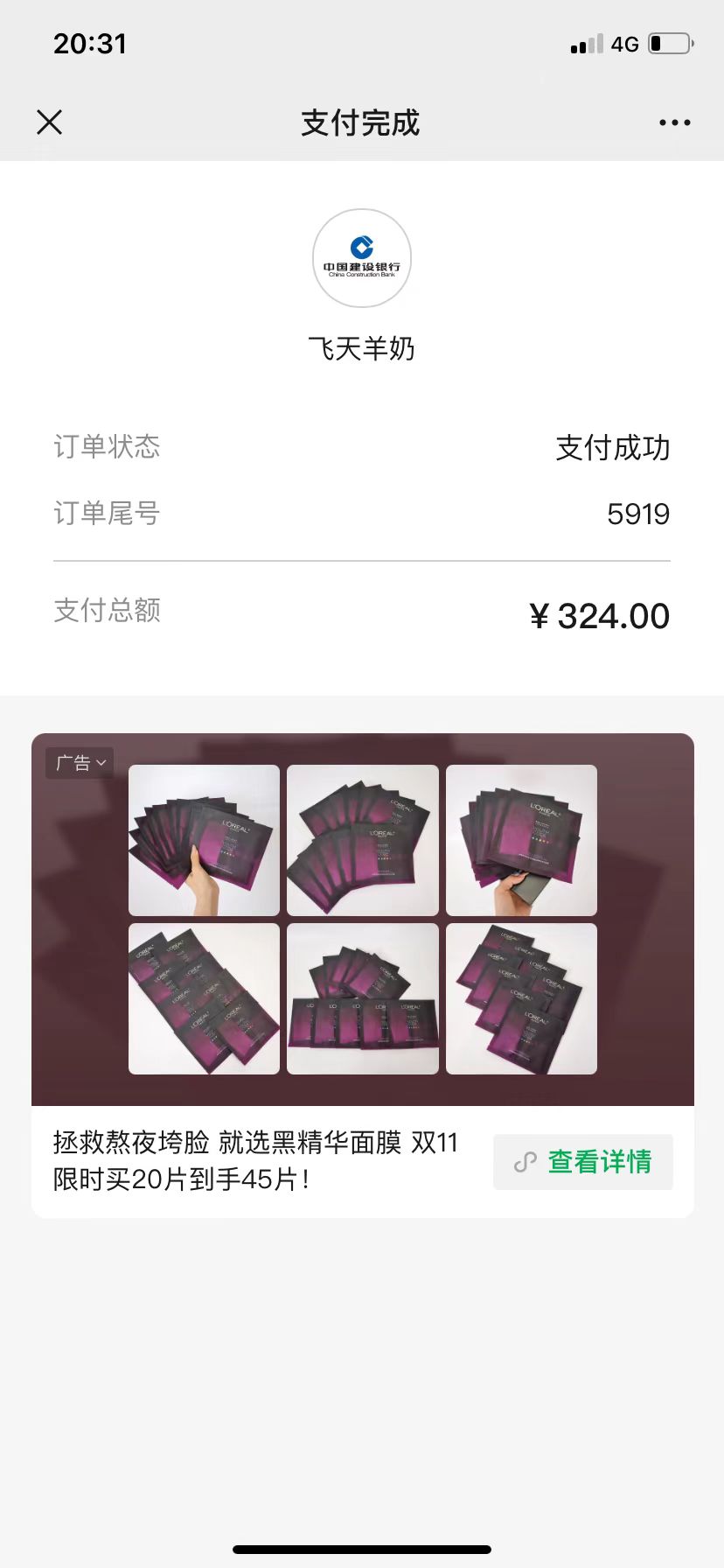Expand the 广告 ad options dropdown
This screenshot has height=1568, width=724.
coord(80,763)
